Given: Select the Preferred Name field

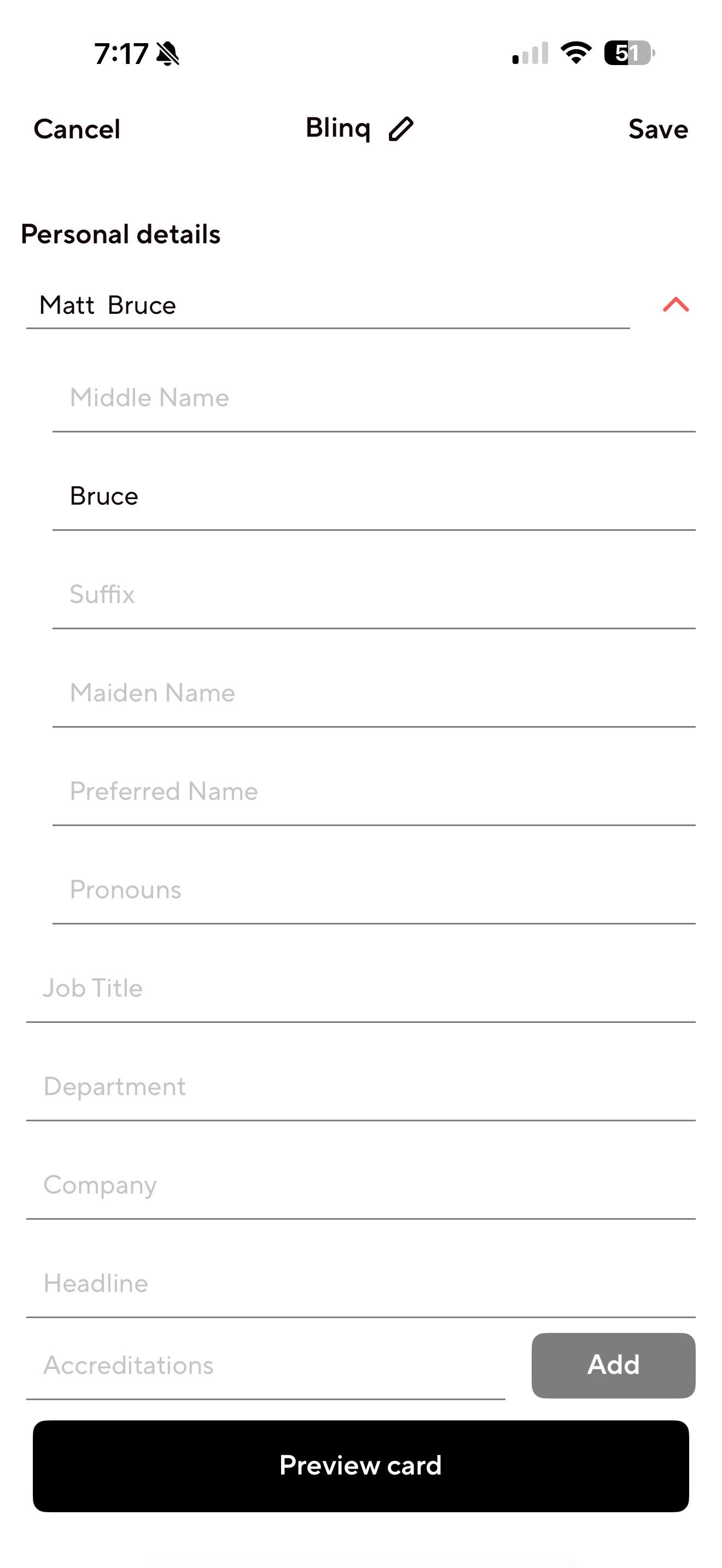Looking at the screenshot, I should click(373, 791).
